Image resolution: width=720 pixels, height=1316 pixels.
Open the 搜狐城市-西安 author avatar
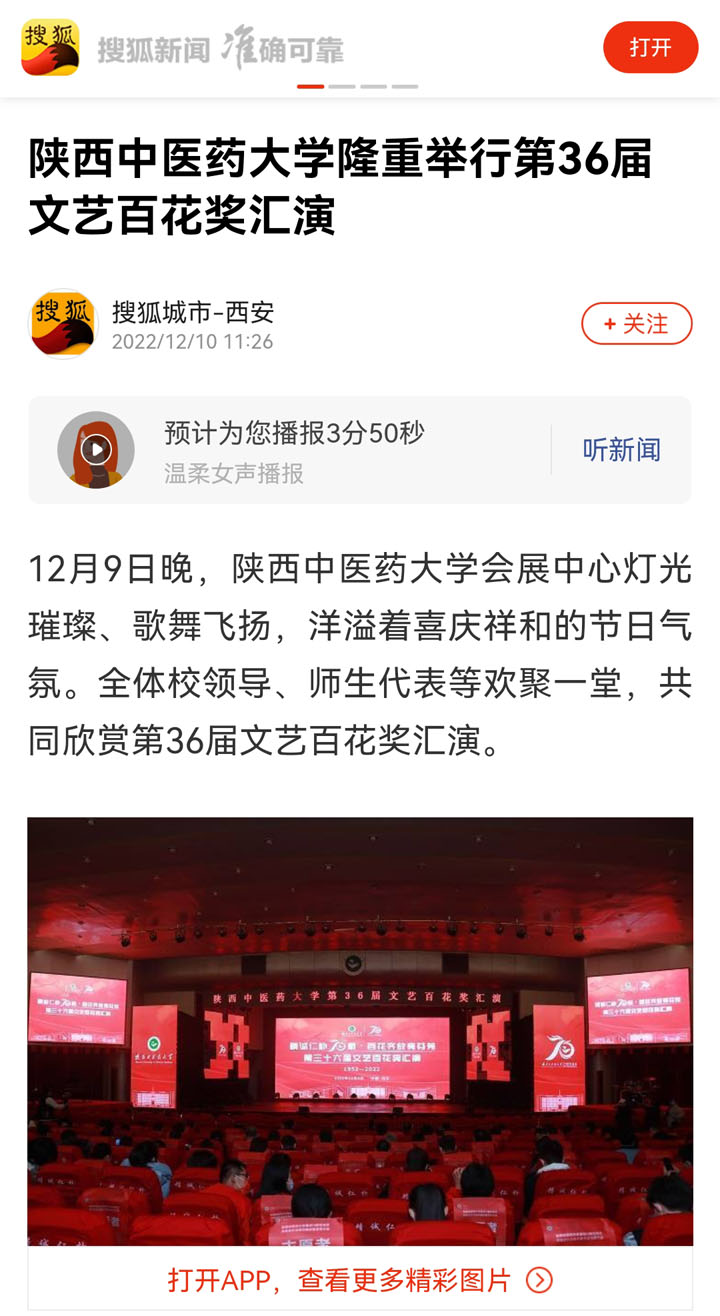pos(64,324)
